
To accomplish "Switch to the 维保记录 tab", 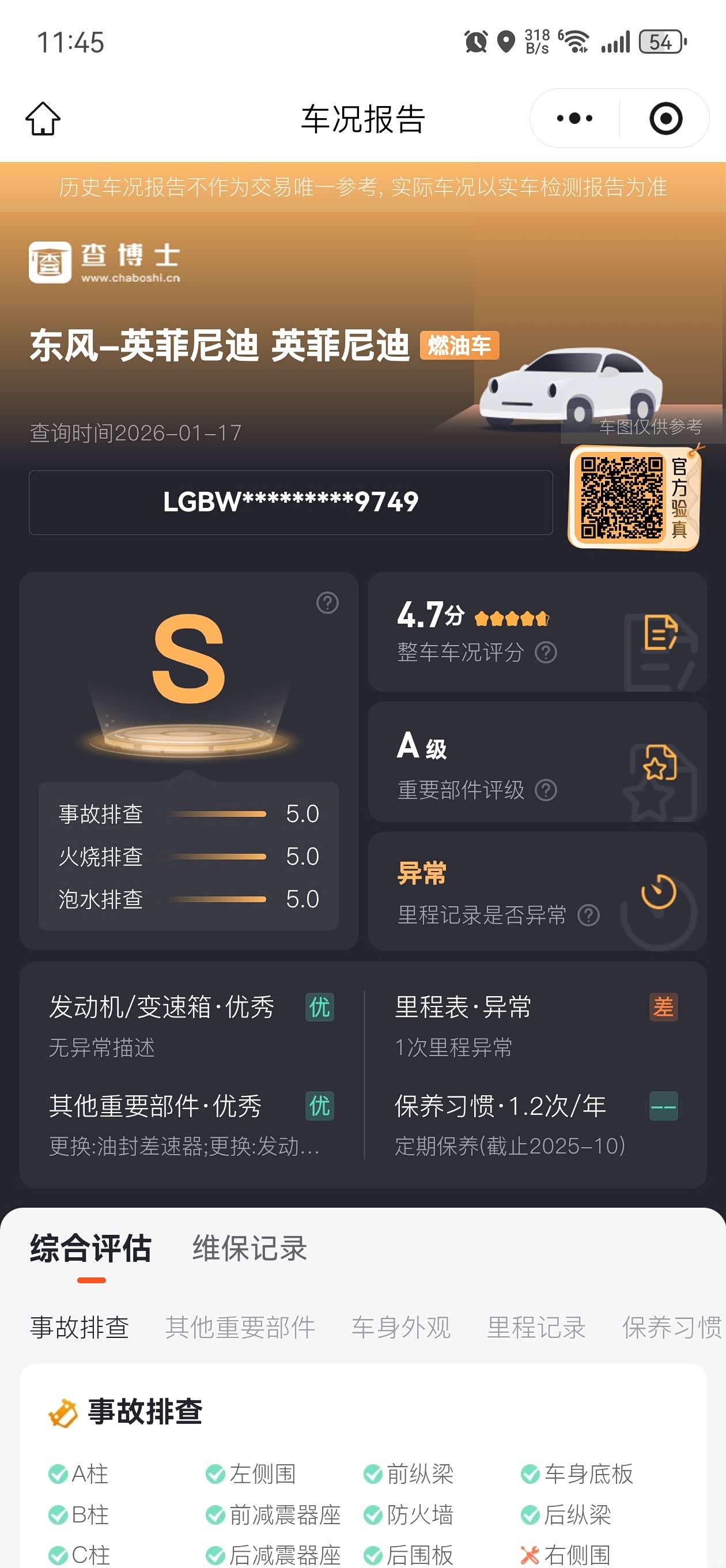I will tap(249, 1248).
